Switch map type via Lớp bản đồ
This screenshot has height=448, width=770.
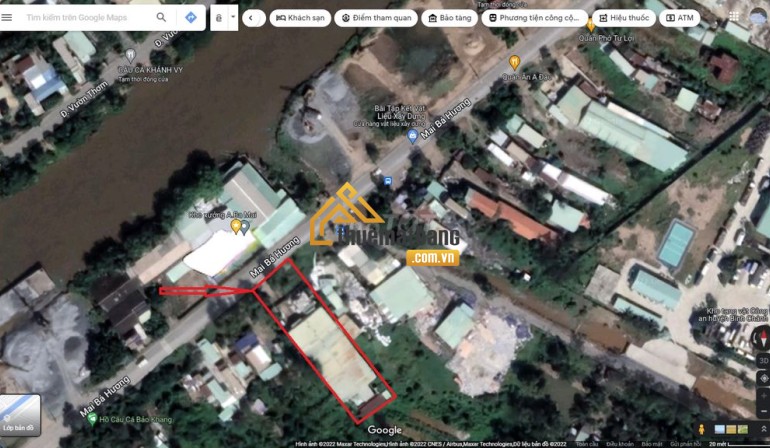coord(21,415)
